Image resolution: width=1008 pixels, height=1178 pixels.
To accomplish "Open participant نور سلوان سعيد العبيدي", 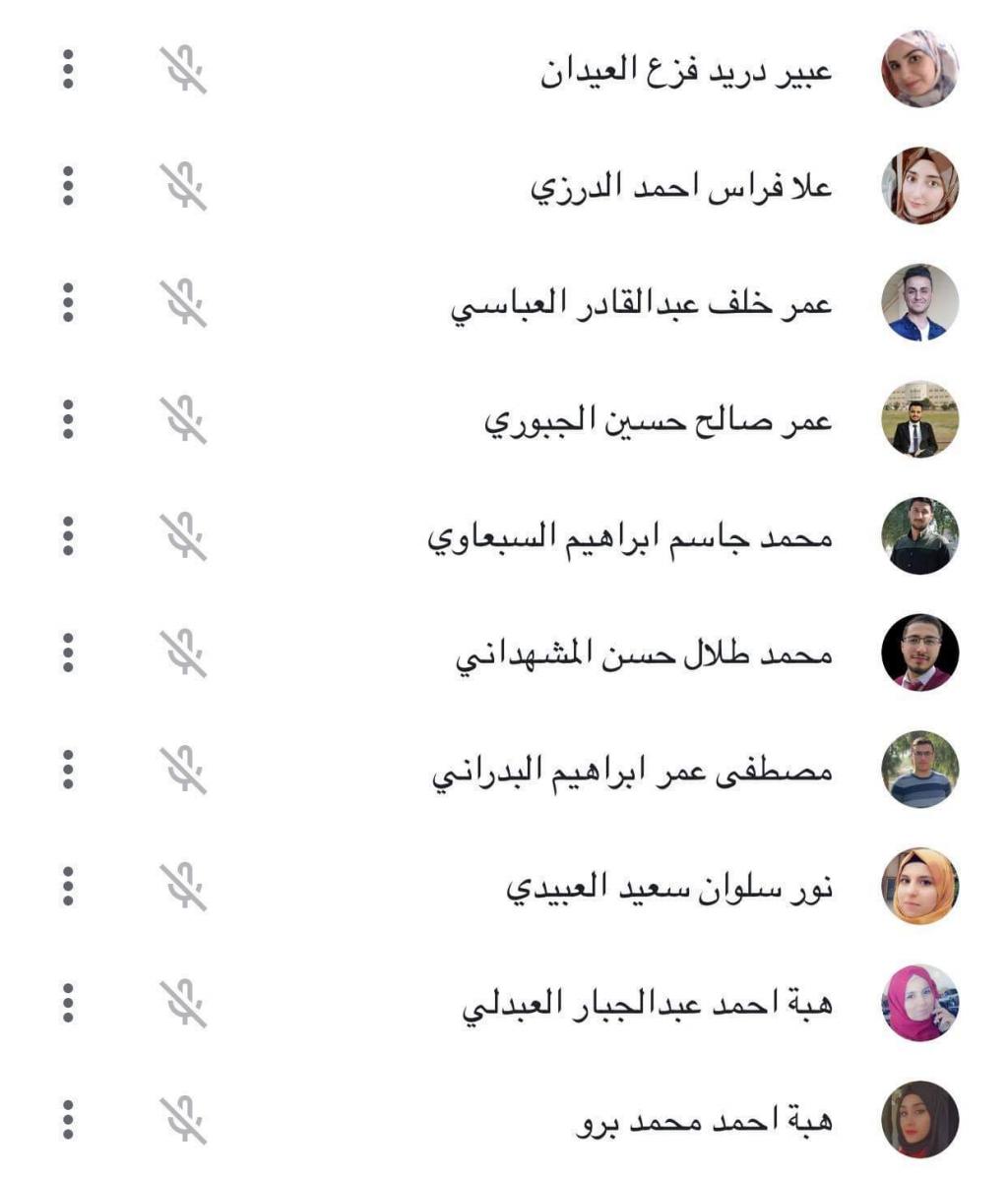I will tap(669, 888).
